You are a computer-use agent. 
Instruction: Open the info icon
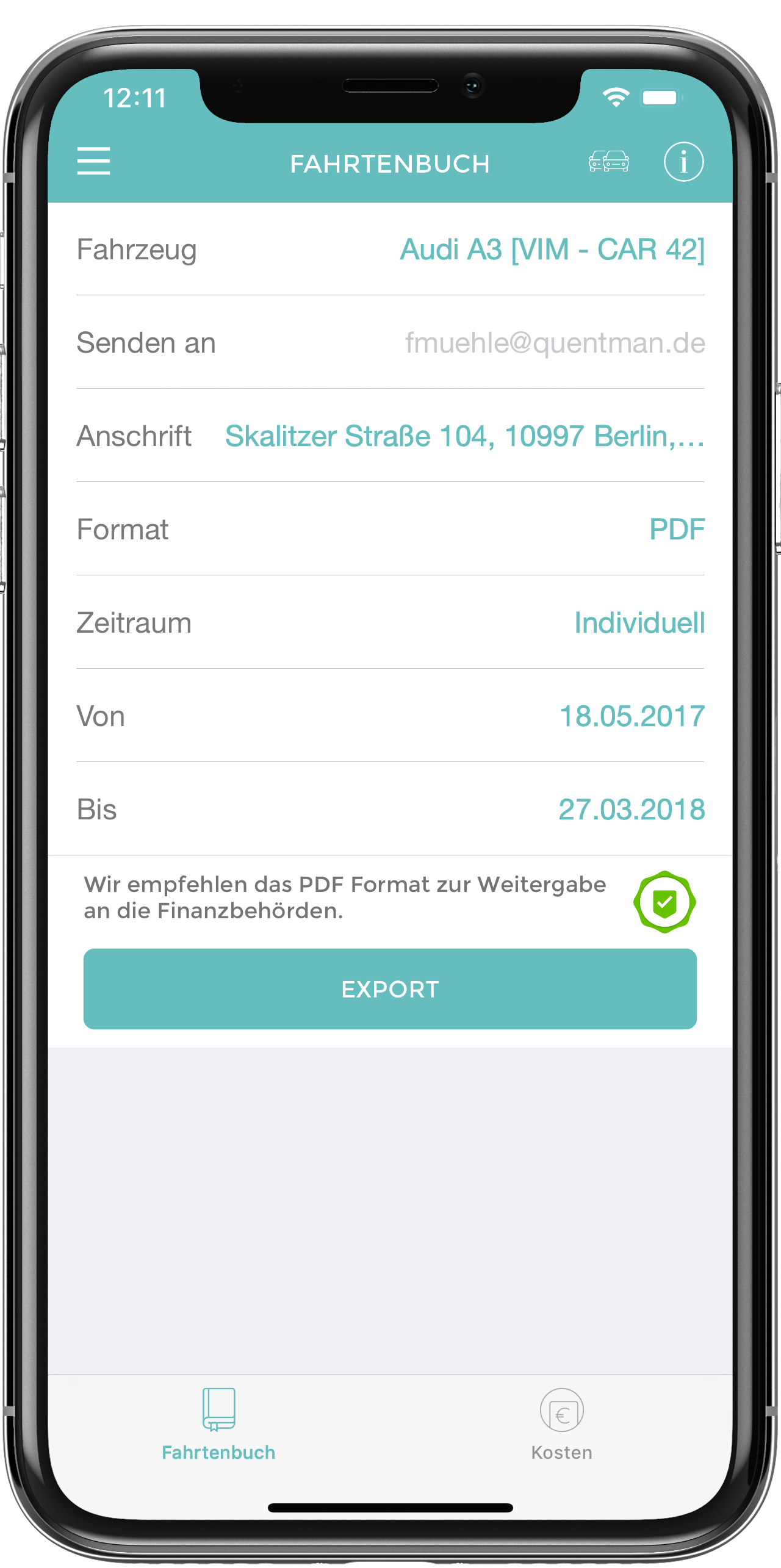pyautogui.click(x=683, y=162)
